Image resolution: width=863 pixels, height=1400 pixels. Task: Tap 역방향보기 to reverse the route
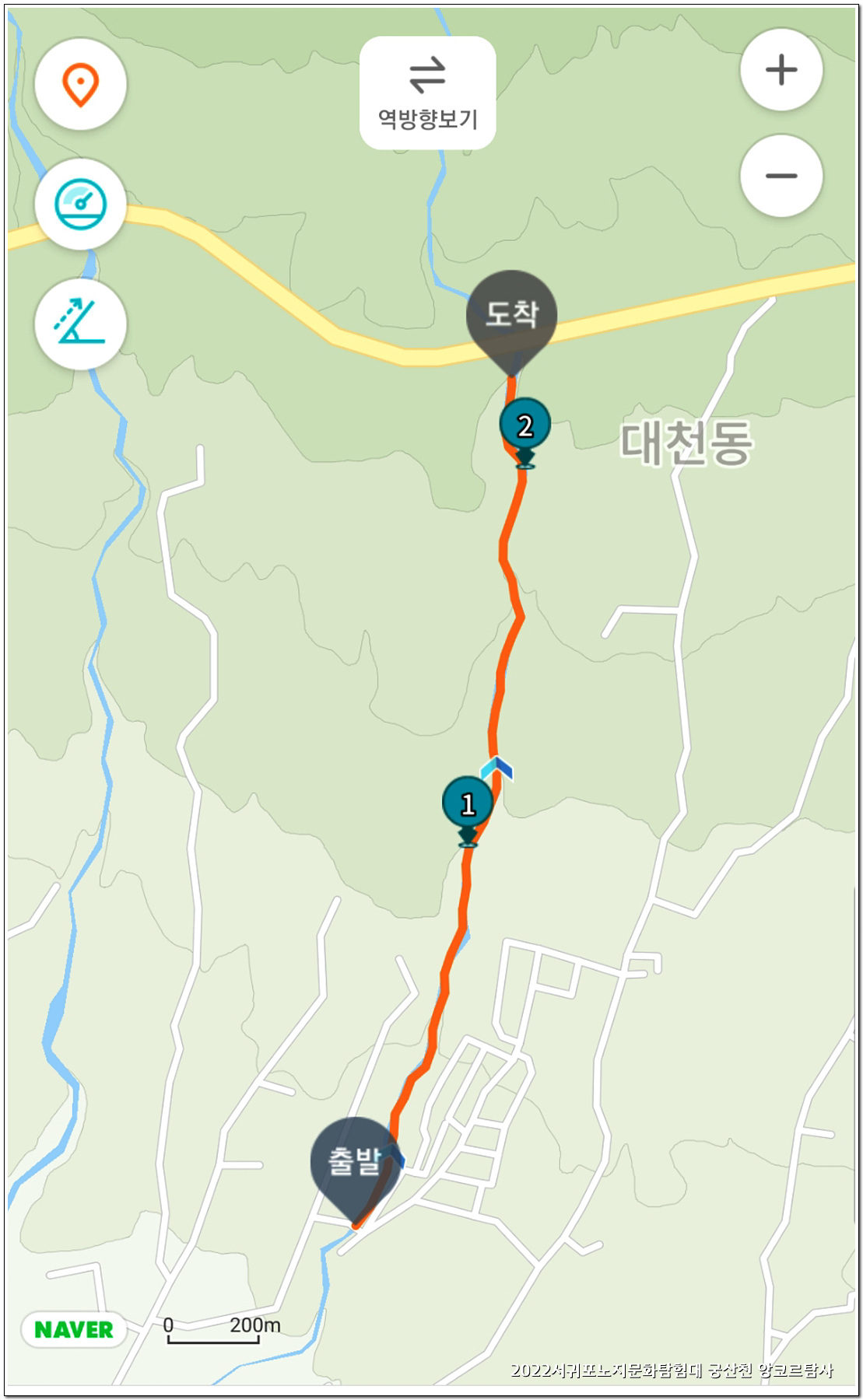point(427,93)
